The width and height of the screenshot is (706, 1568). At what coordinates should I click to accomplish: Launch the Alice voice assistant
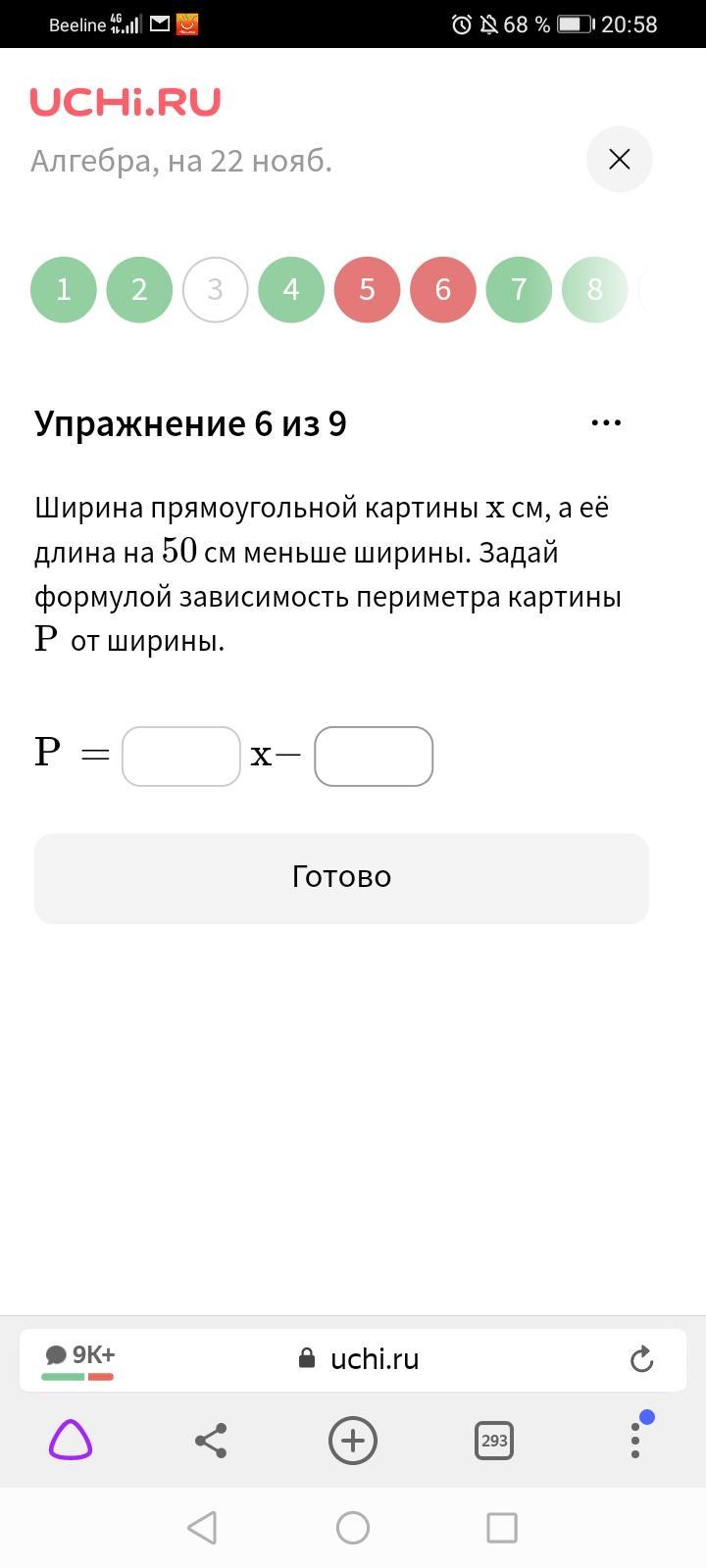(71, 1441)
